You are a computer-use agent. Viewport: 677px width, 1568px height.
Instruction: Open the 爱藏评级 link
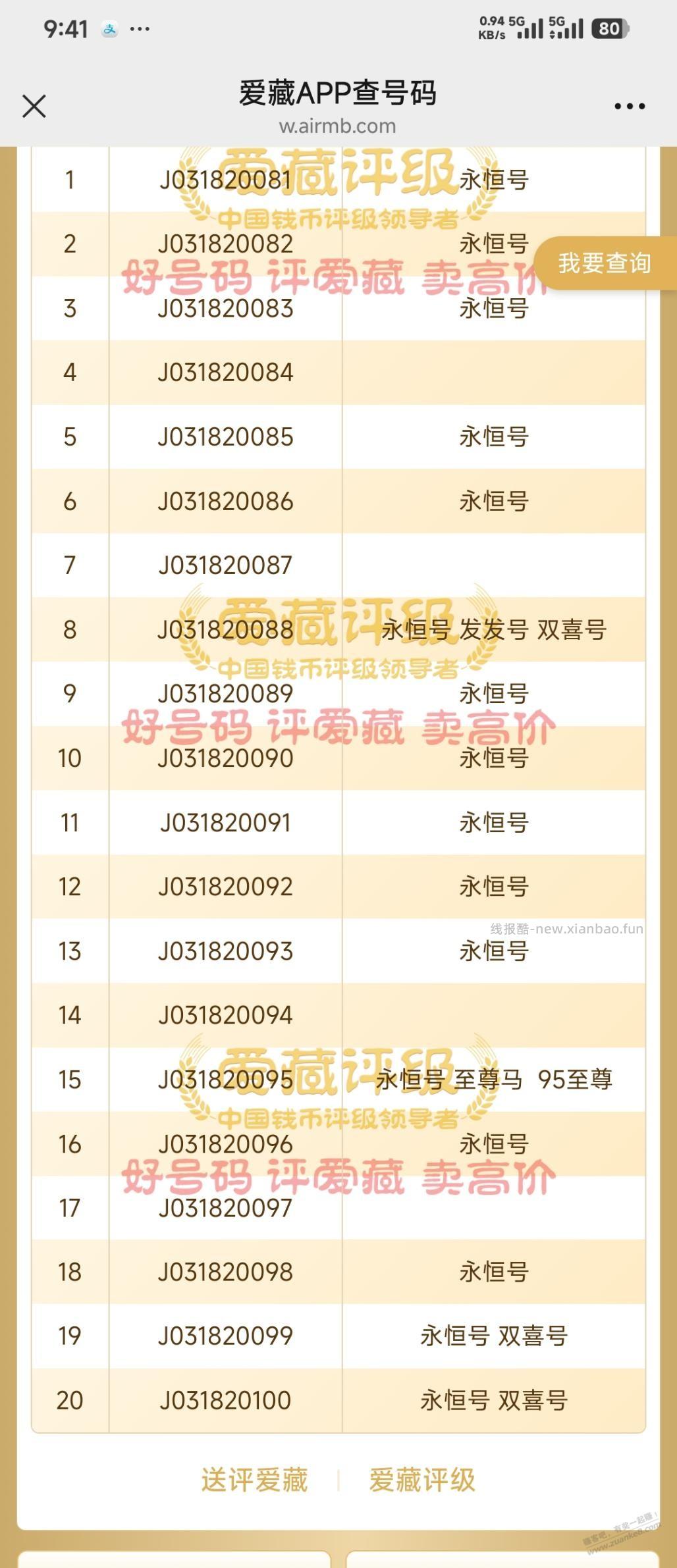click(422, 1480)
